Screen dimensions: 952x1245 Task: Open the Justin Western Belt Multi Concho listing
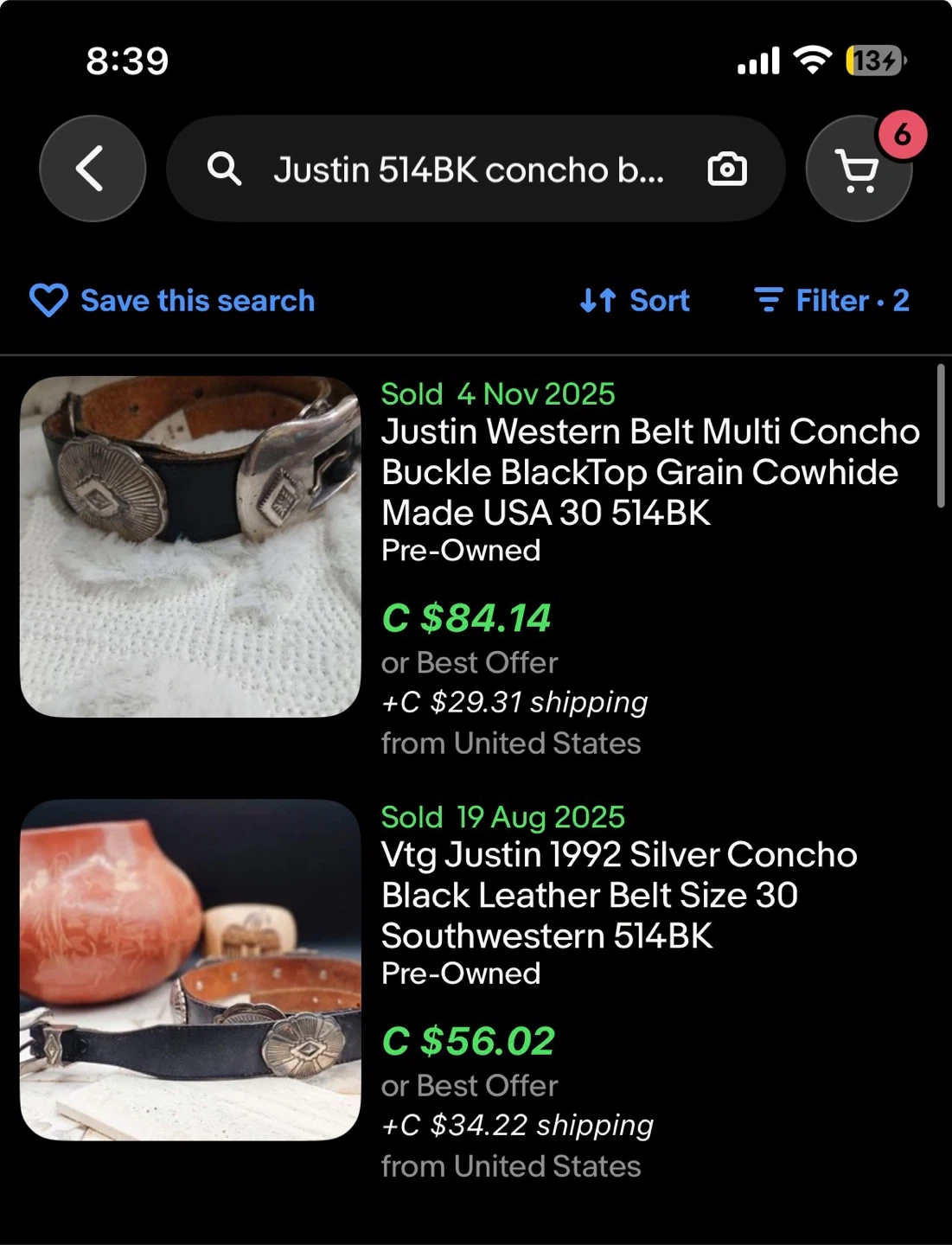(649, 472)
